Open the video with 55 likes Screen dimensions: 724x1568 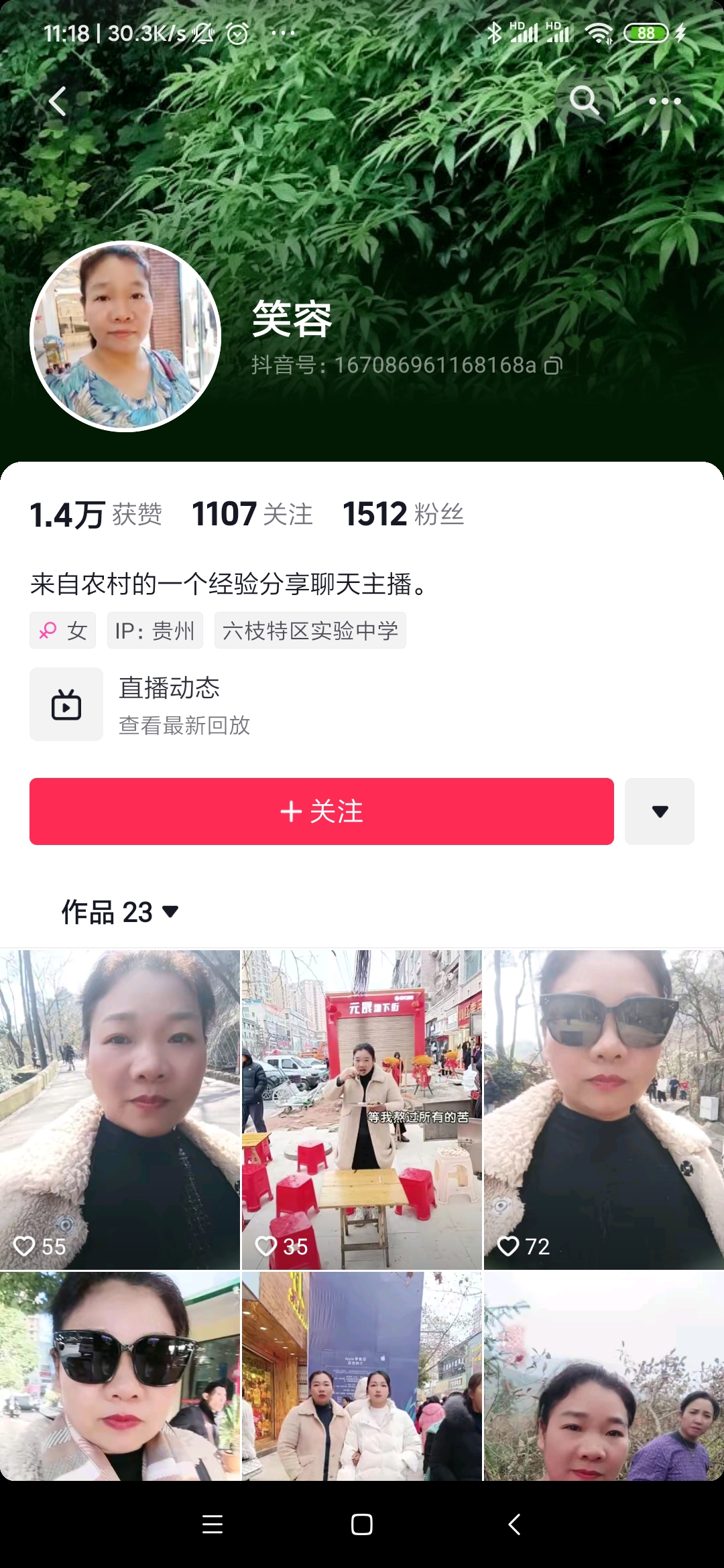point(120,1110)
